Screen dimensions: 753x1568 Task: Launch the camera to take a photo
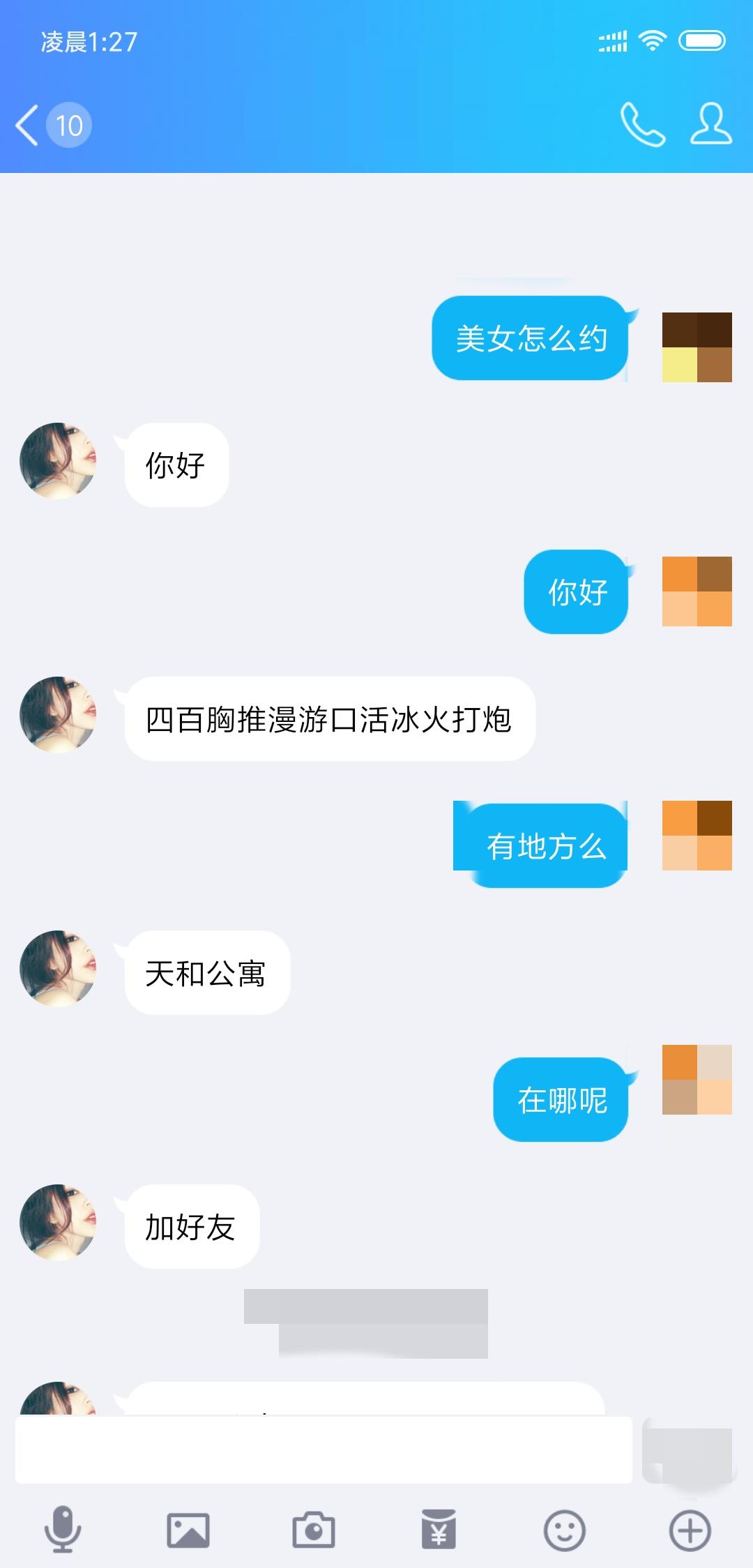(x=314, y=1530)
